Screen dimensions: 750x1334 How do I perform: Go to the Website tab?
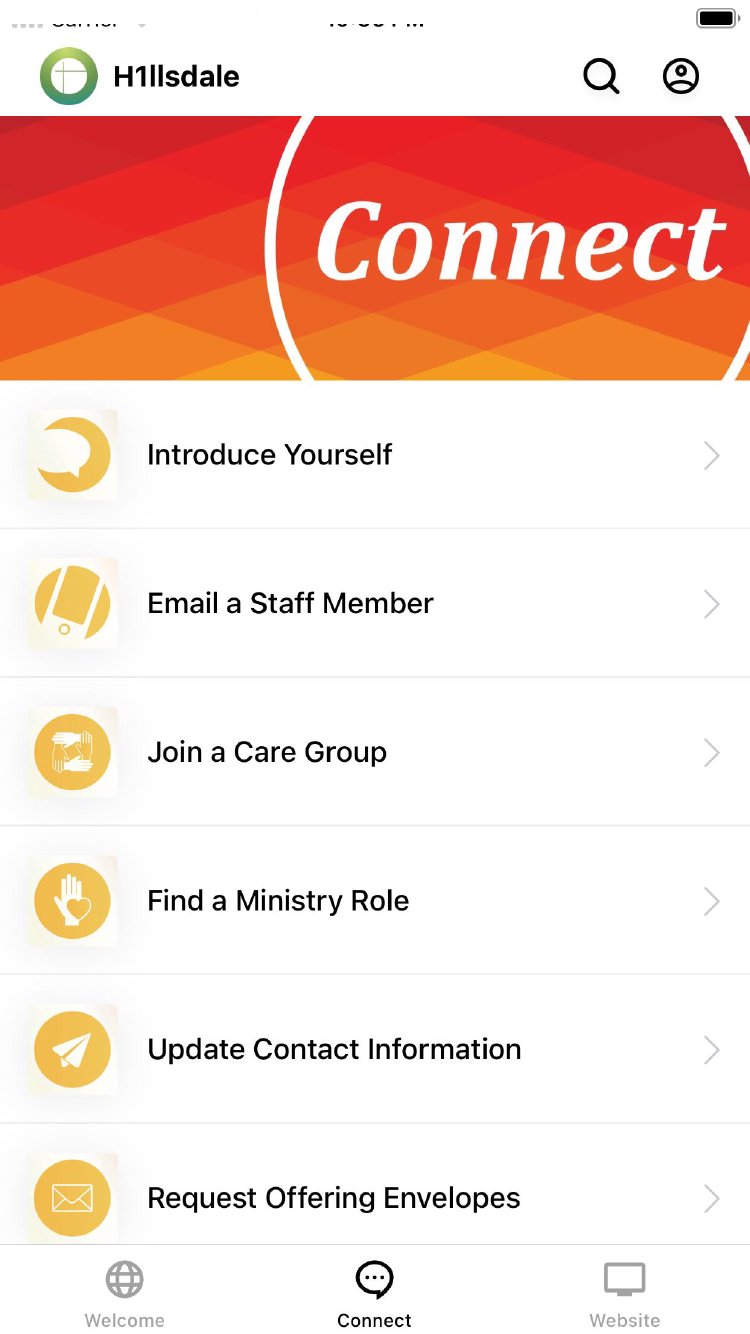tap(625, 1294)
